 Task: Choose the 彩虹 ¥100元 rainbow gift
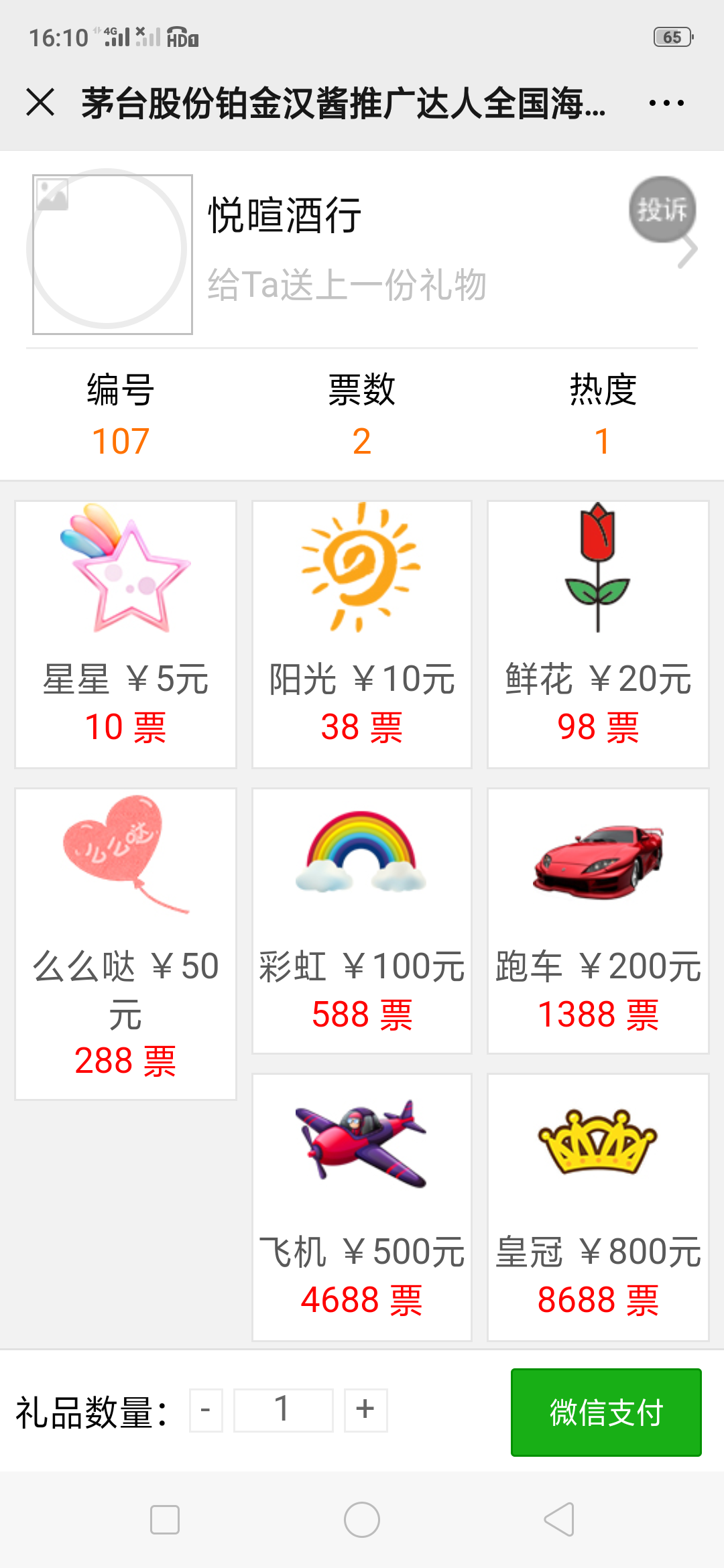coord(362,921)
